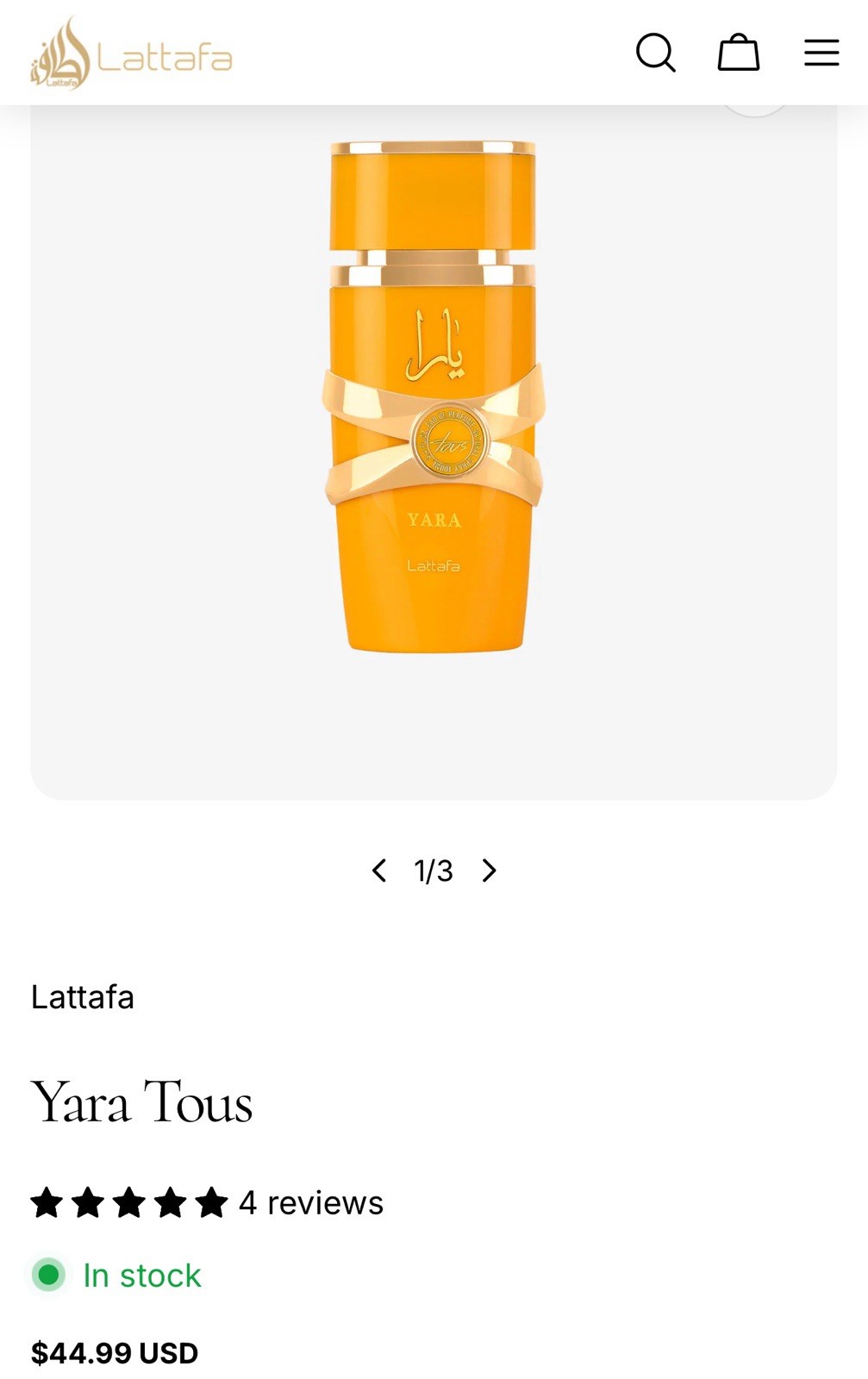Enlarge the Yara Tous bottle image
The height and width of the screenshot is (1379, 868).
coord(434,396)
